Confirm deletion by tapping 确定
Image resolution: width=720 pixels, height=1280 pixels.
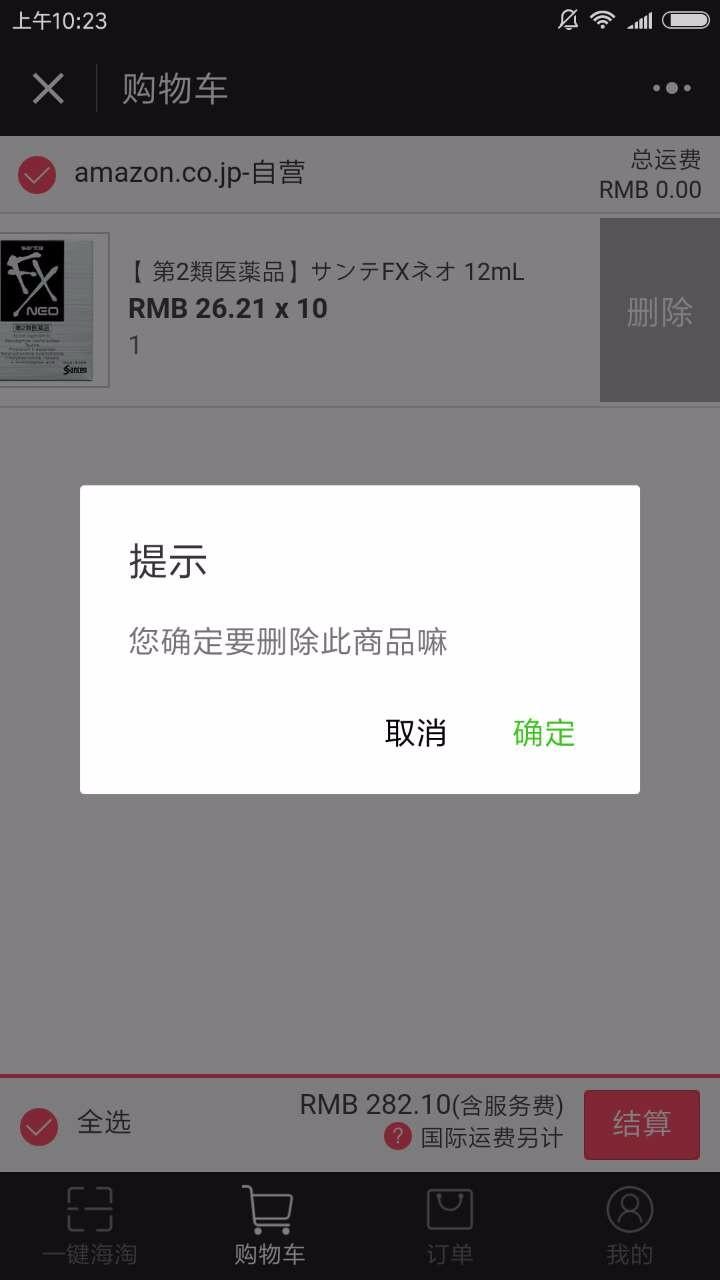[544, 733]
